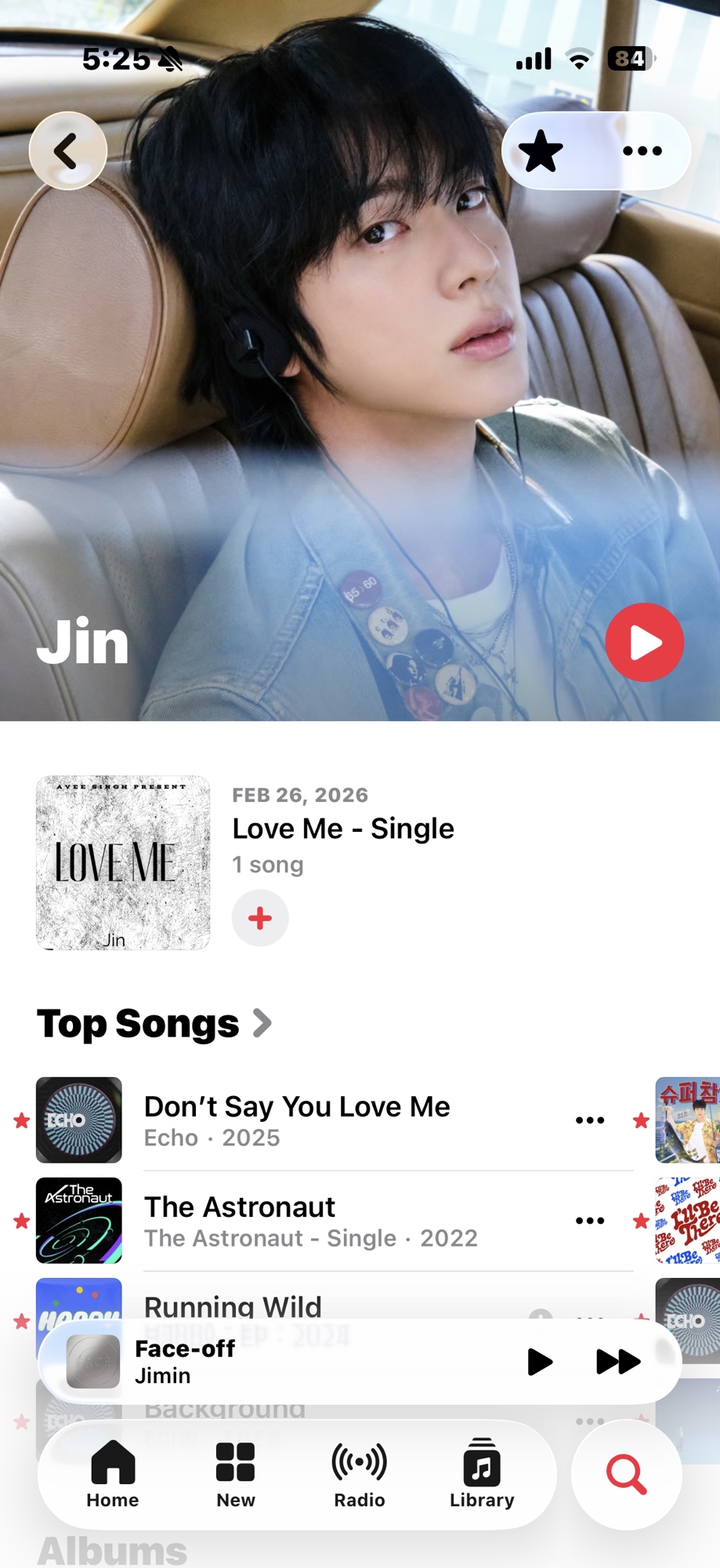Skip to the next track
Viewport: 720px width, 1568px height.
[618, 1362]
